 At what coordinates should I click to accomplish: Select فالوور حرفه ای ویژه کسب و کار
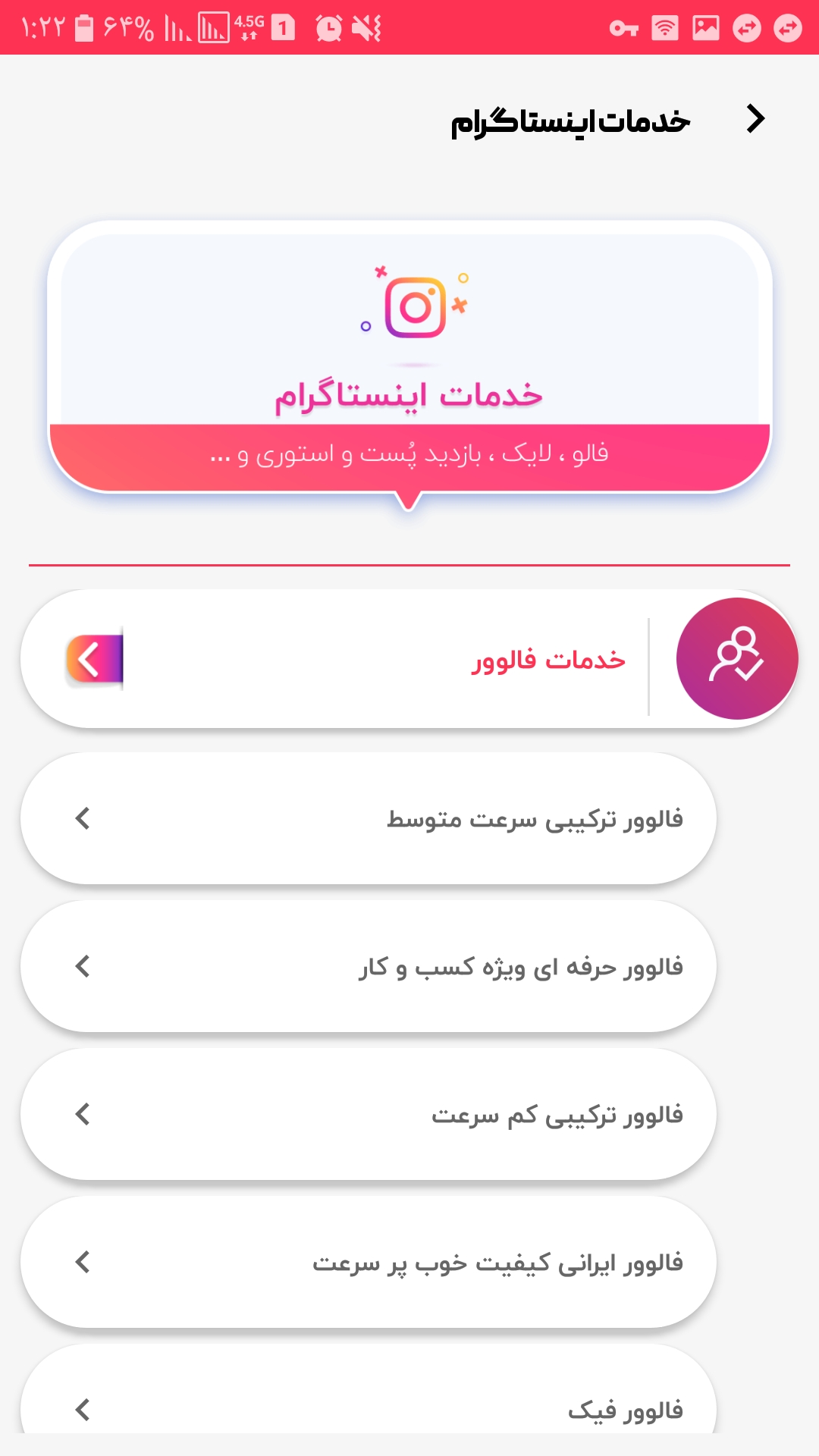pos(369,966)
